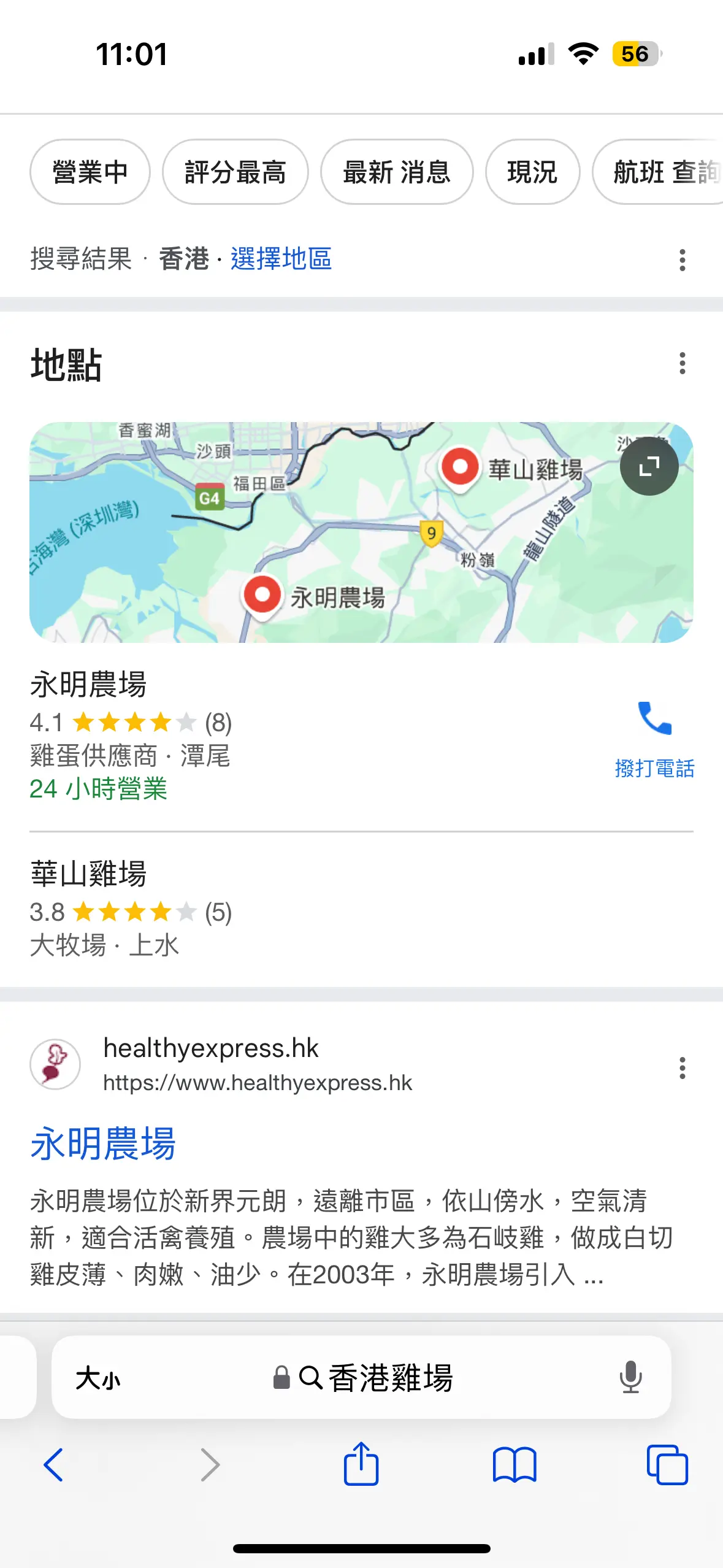Start voice search with the microphone
This screenshot has height=1568, width=723.
point(630,1377)
